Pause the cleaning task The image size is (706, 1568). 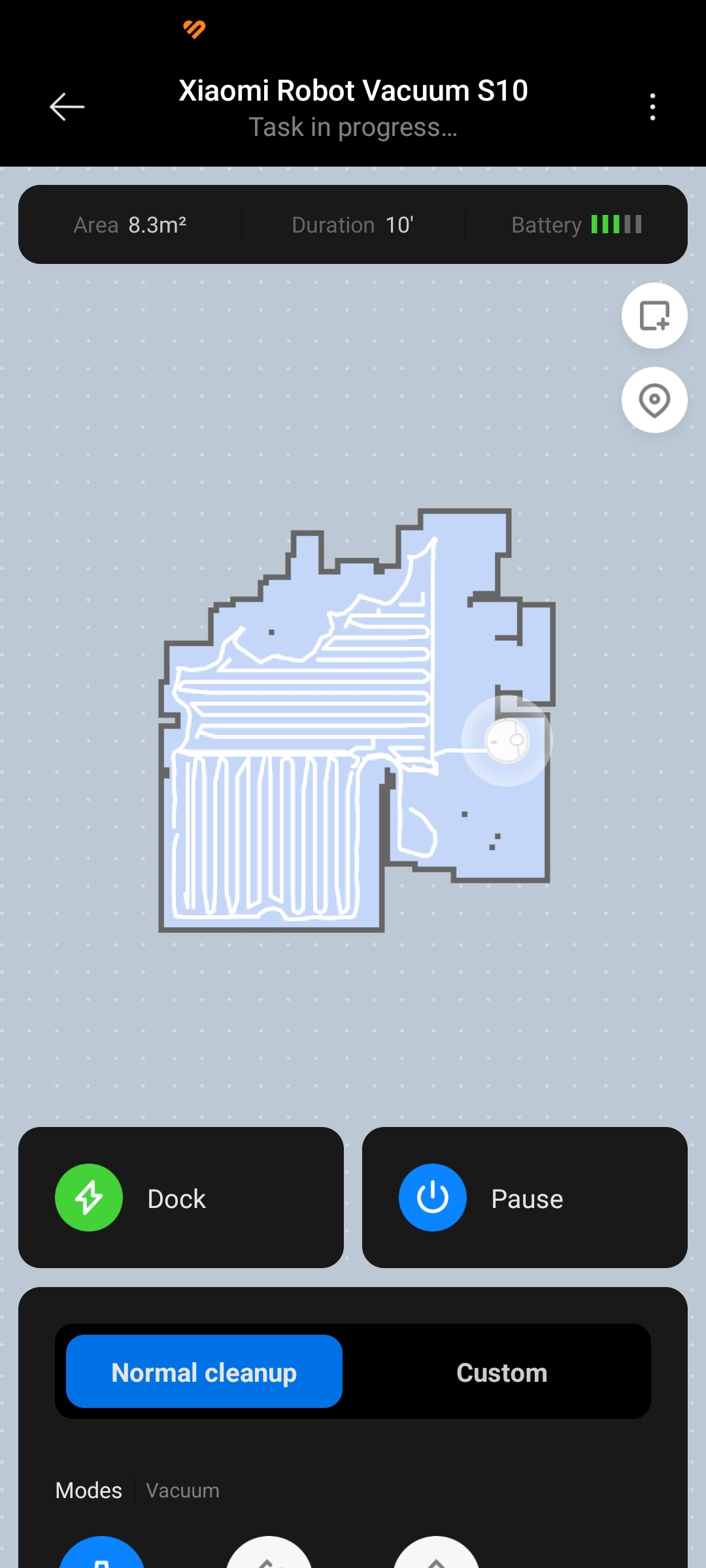[525, 1198]
